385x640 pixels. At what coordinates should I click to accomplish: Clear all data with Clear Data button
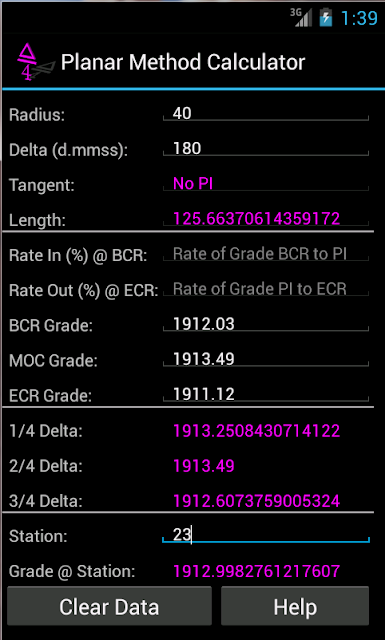pos(109,606)
